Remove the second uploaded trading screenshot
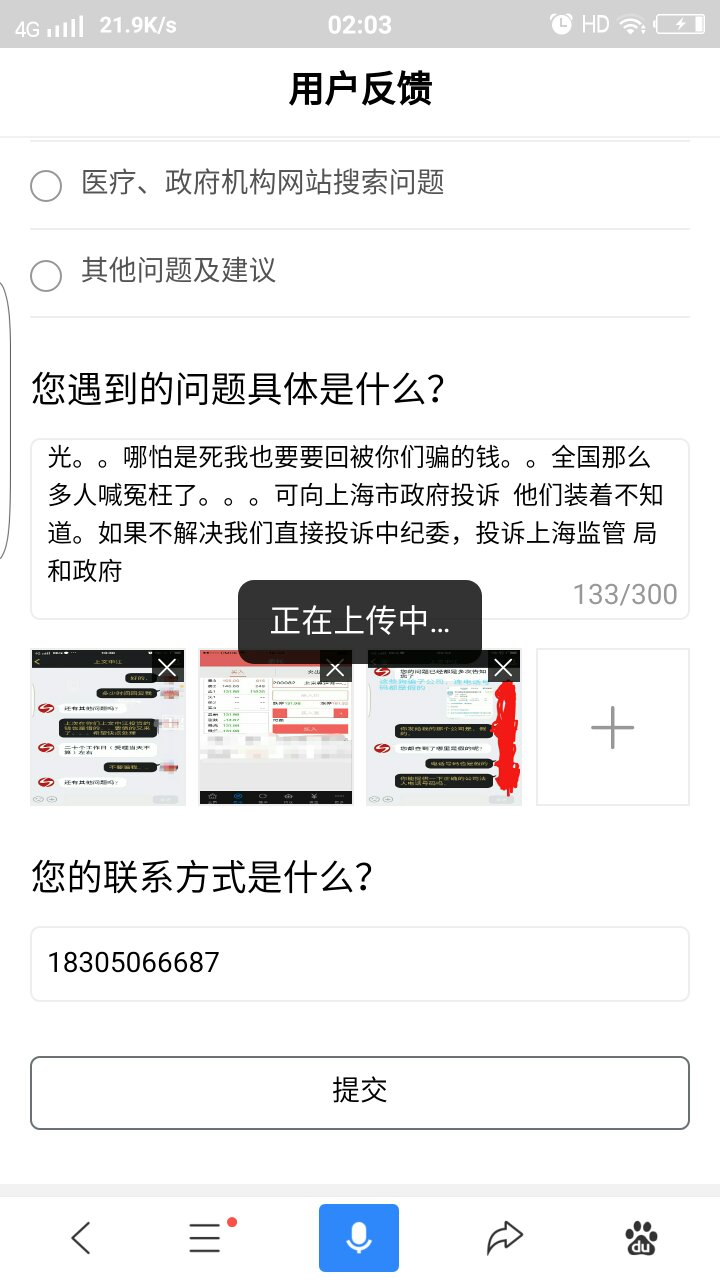 tap(336, 667)
